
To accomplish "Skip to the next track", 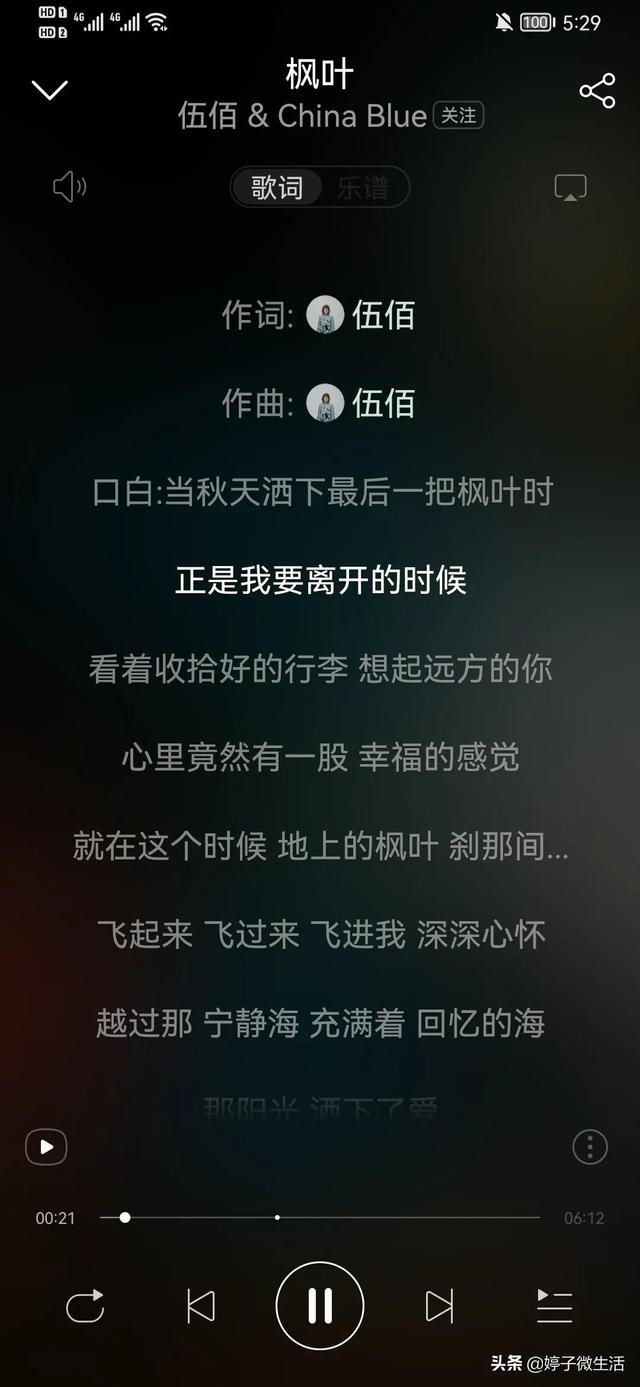I will point(439,1306).
